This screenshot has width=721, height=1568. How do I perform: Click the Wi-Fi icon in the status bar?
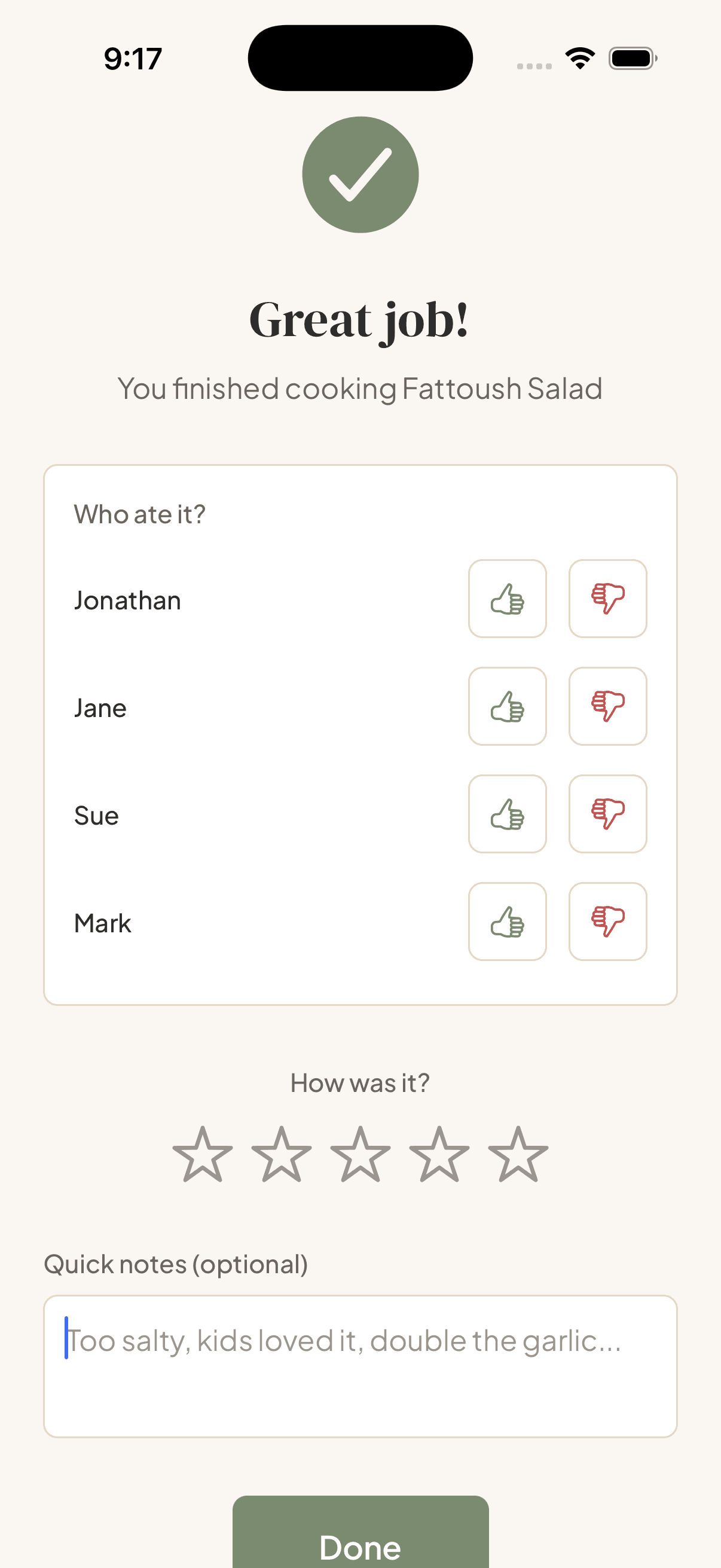[x=579, y=57]
